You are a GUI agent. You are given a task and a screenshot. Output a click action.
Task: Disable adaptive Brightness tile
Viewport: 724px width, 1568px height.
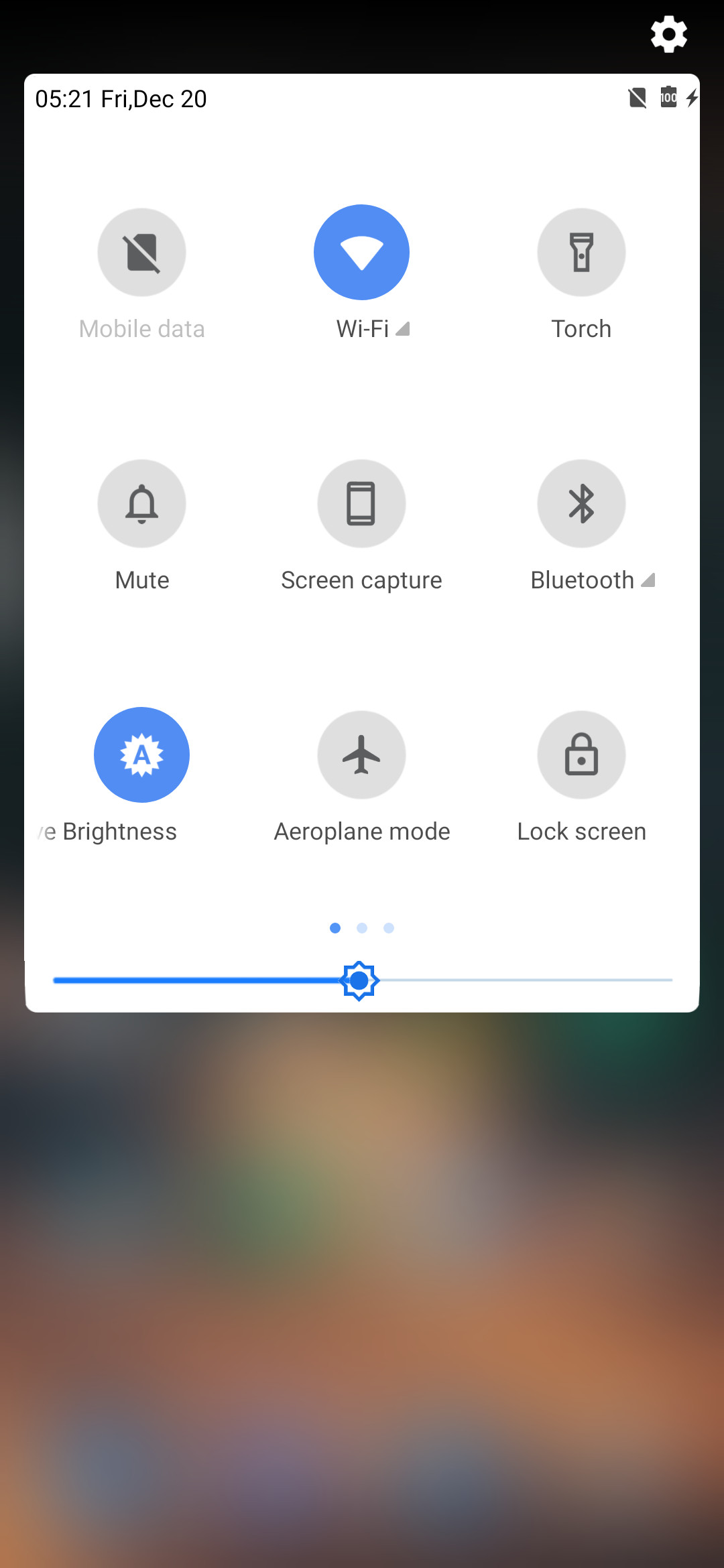(x=141, y=755)
